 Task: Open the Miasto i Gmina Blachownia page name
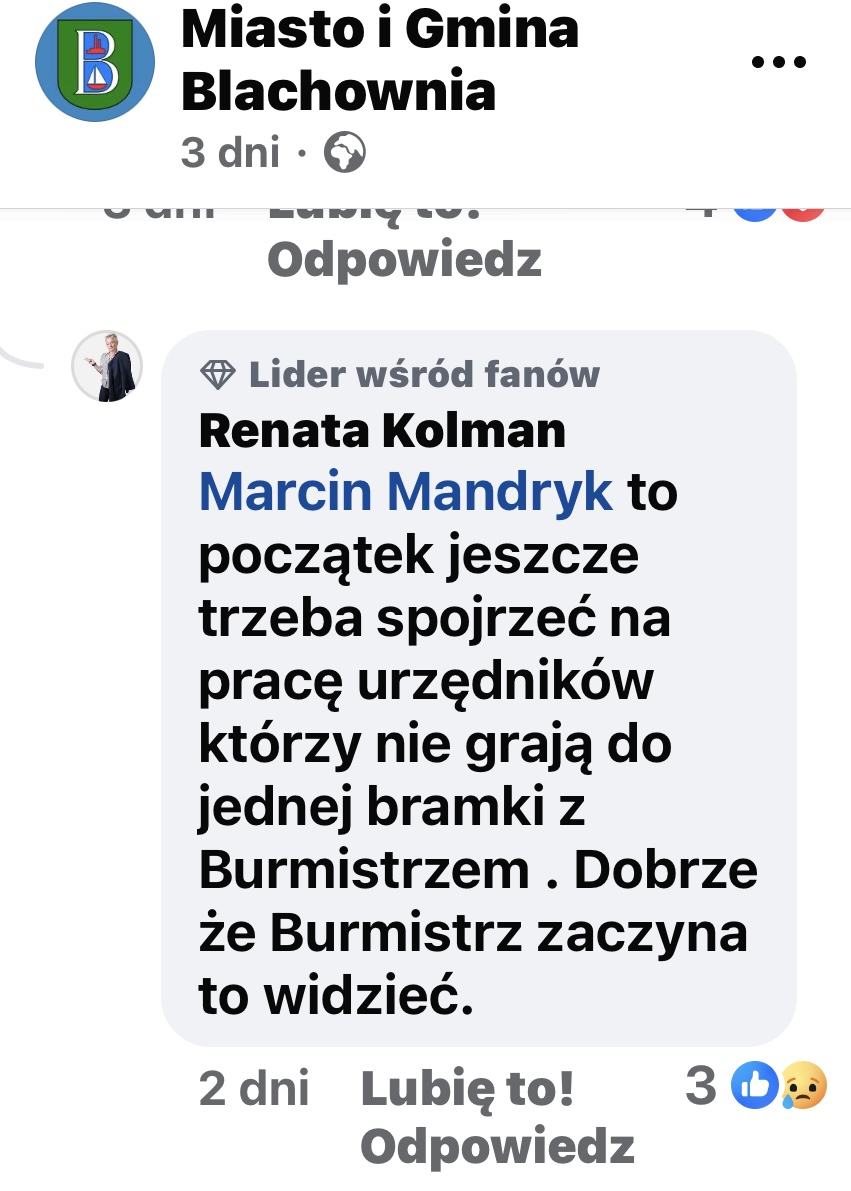(x=380, y=62)
